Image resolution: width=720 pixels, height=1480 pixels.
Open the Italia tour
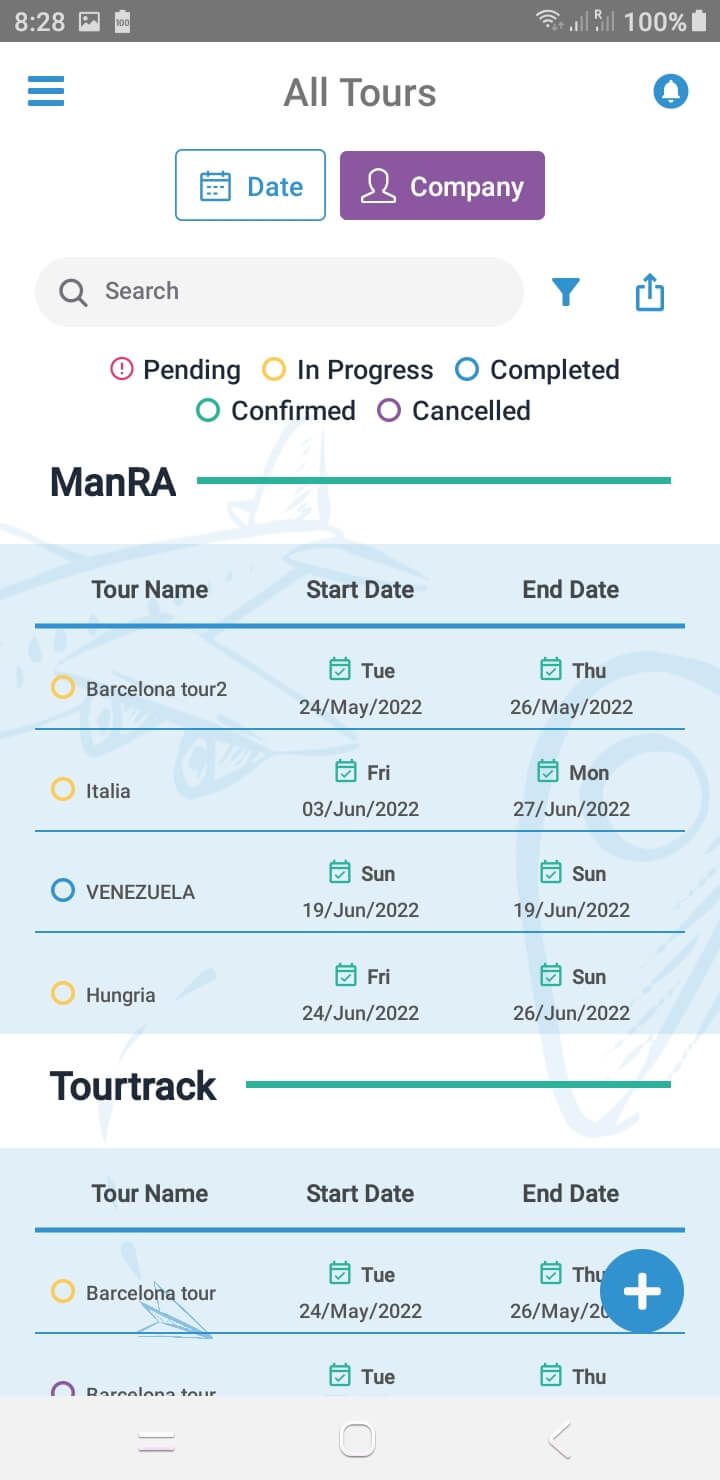click(x=108, y=791)
